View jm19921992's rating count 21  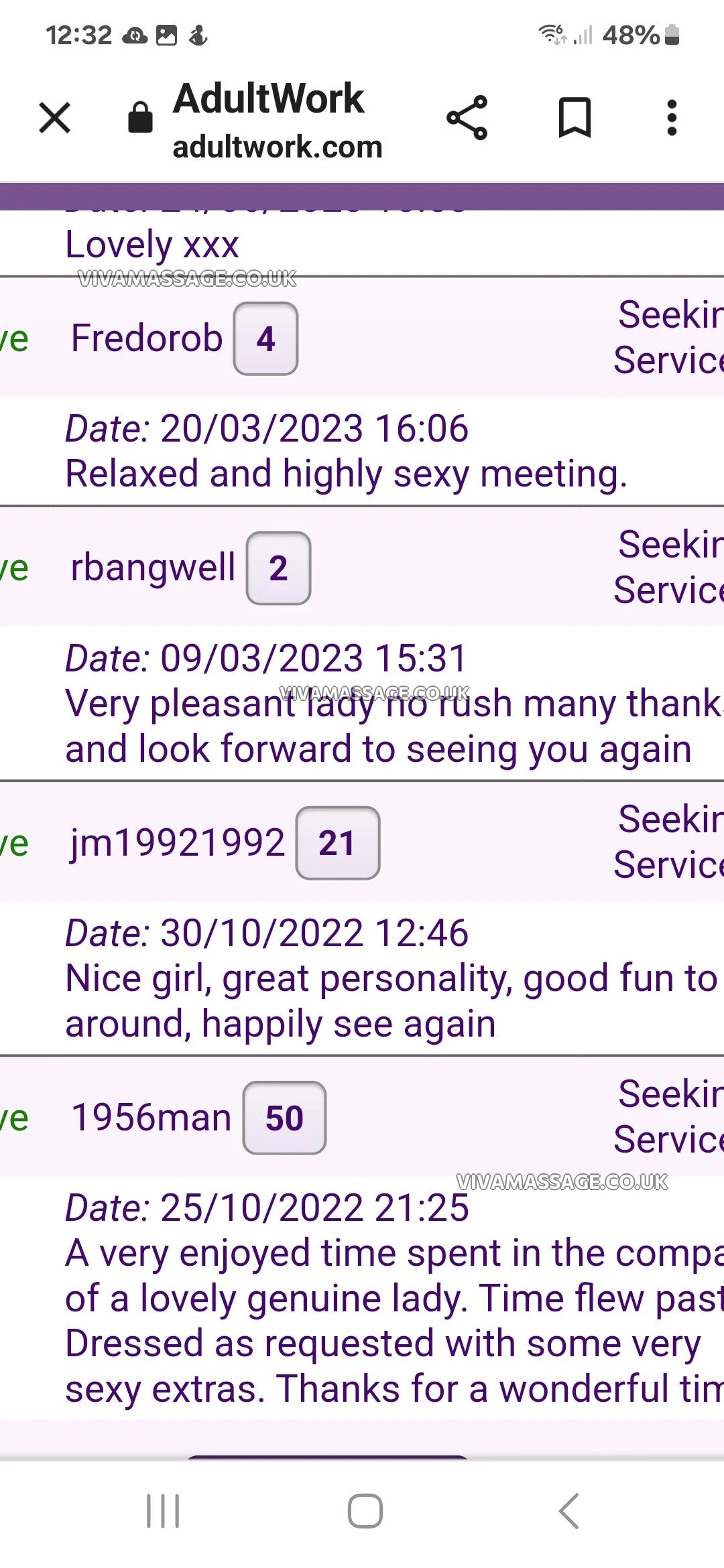pyautogui.click(x=337, y=844)
